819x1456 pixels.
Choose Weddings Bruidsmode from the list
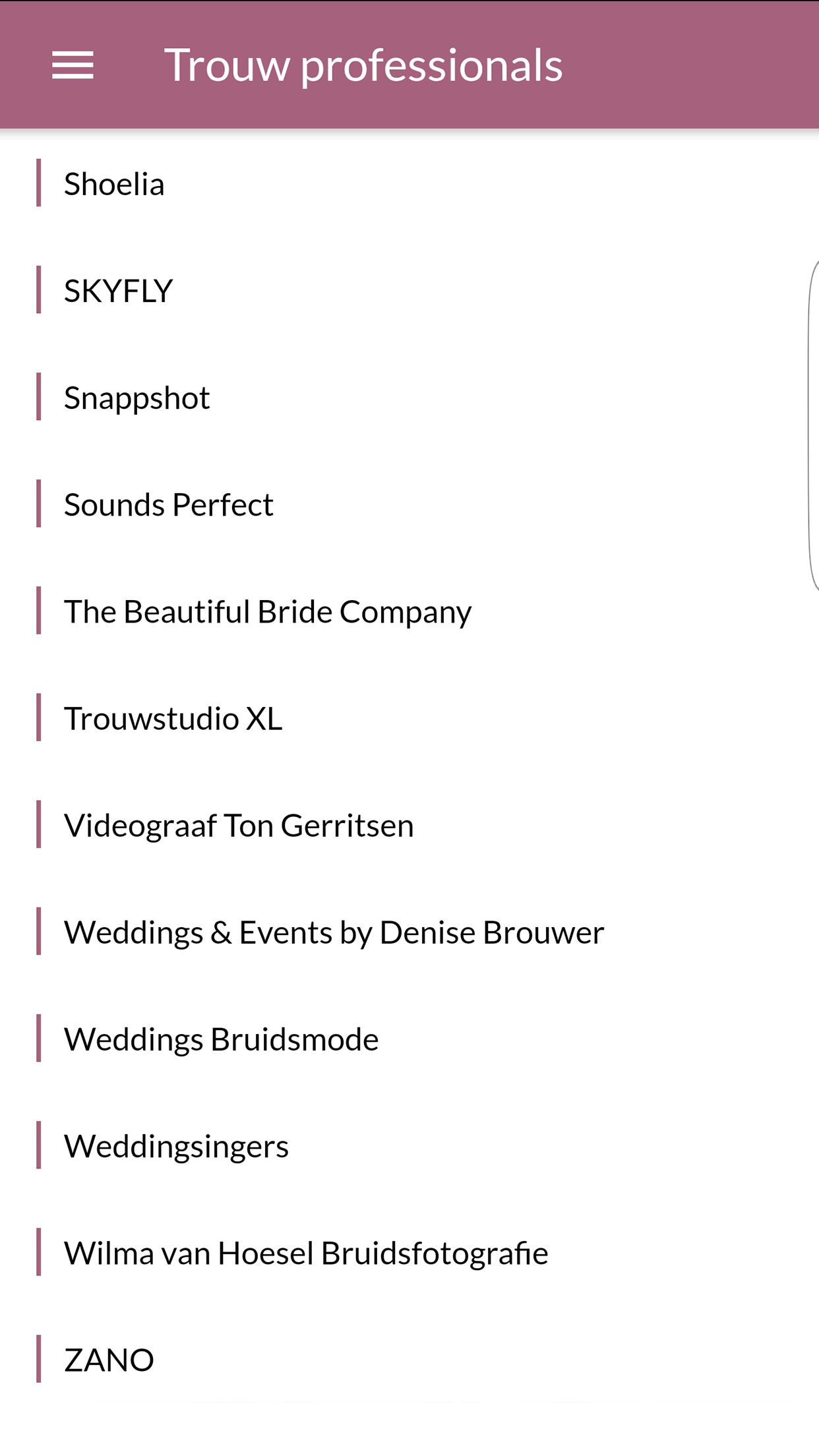(x=221, y=1037)
